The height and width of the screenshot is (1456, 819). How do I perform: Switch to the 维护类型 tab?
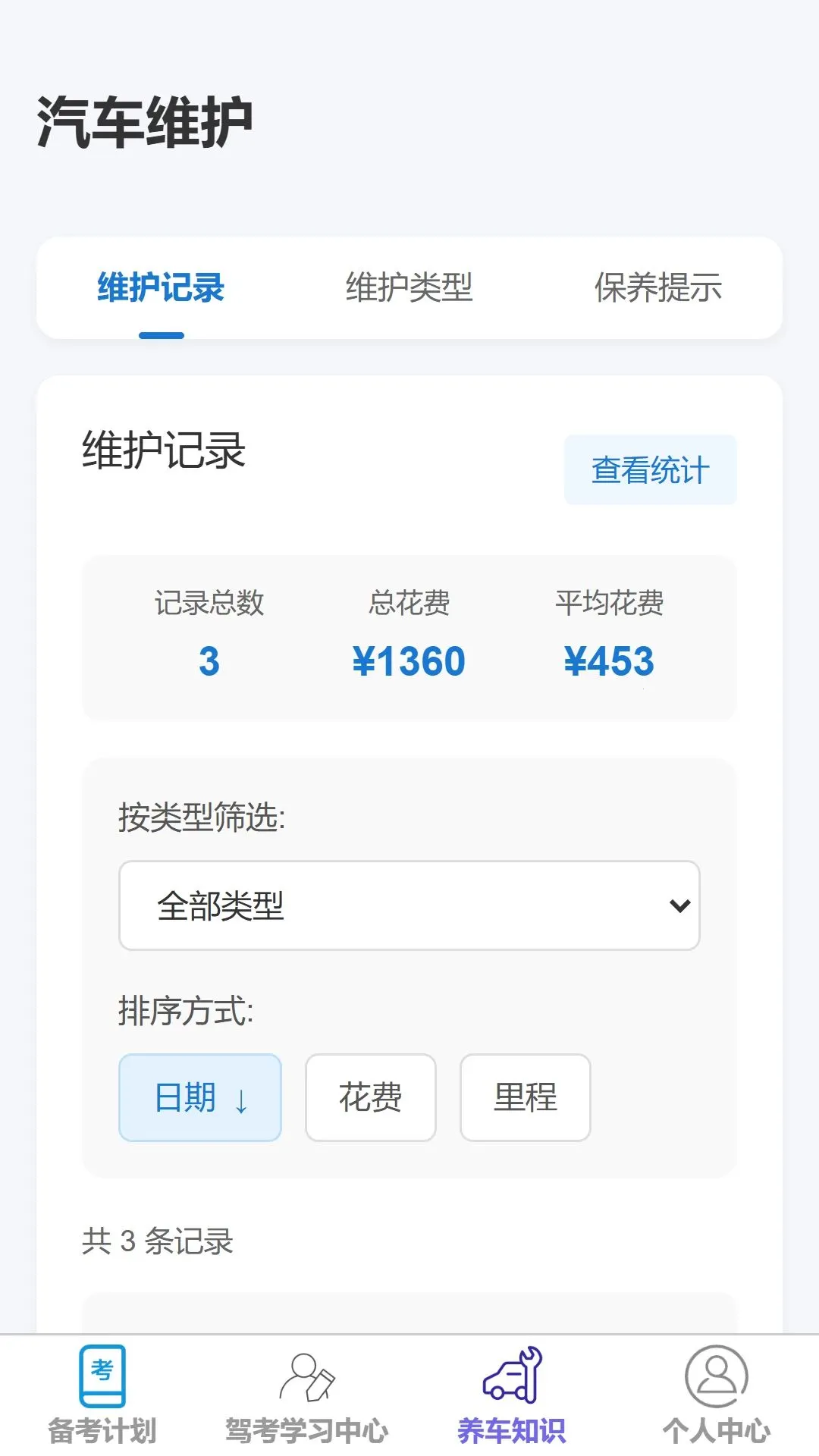pos(409,288)
